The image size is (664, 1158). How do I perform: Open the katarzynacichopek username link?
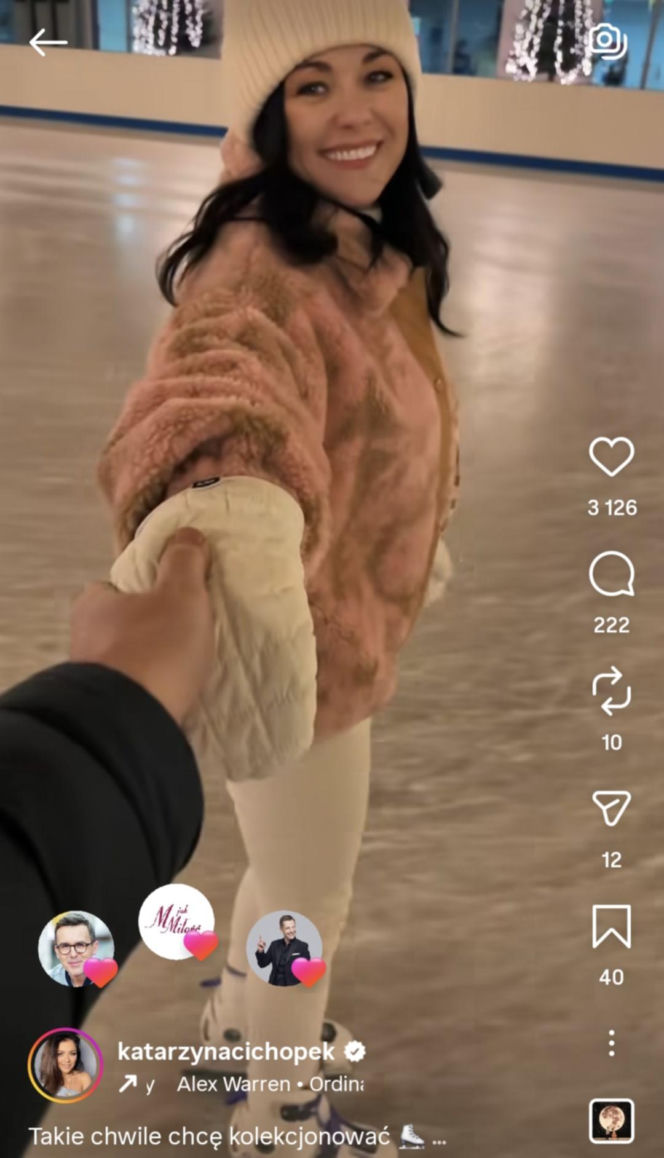[x=226, y=1051]
